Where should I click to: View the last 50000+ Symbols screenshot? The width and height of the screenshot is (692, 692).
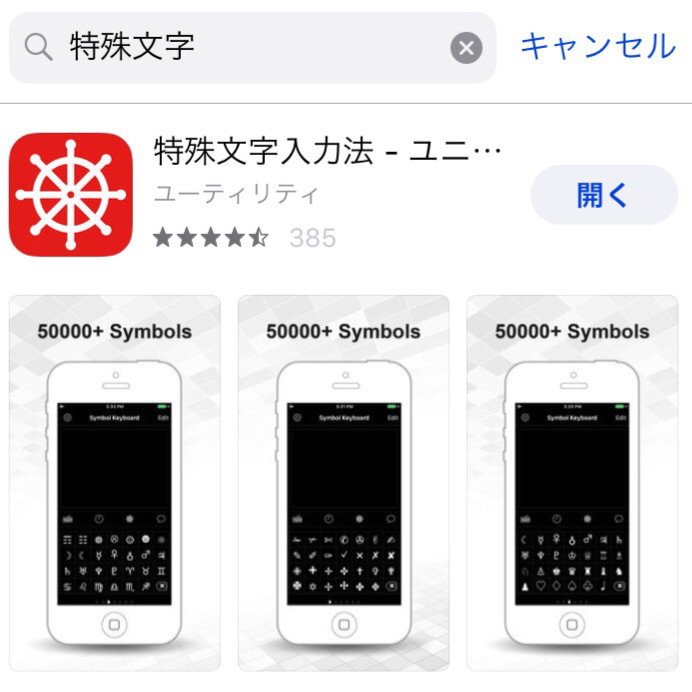(572, 482)
